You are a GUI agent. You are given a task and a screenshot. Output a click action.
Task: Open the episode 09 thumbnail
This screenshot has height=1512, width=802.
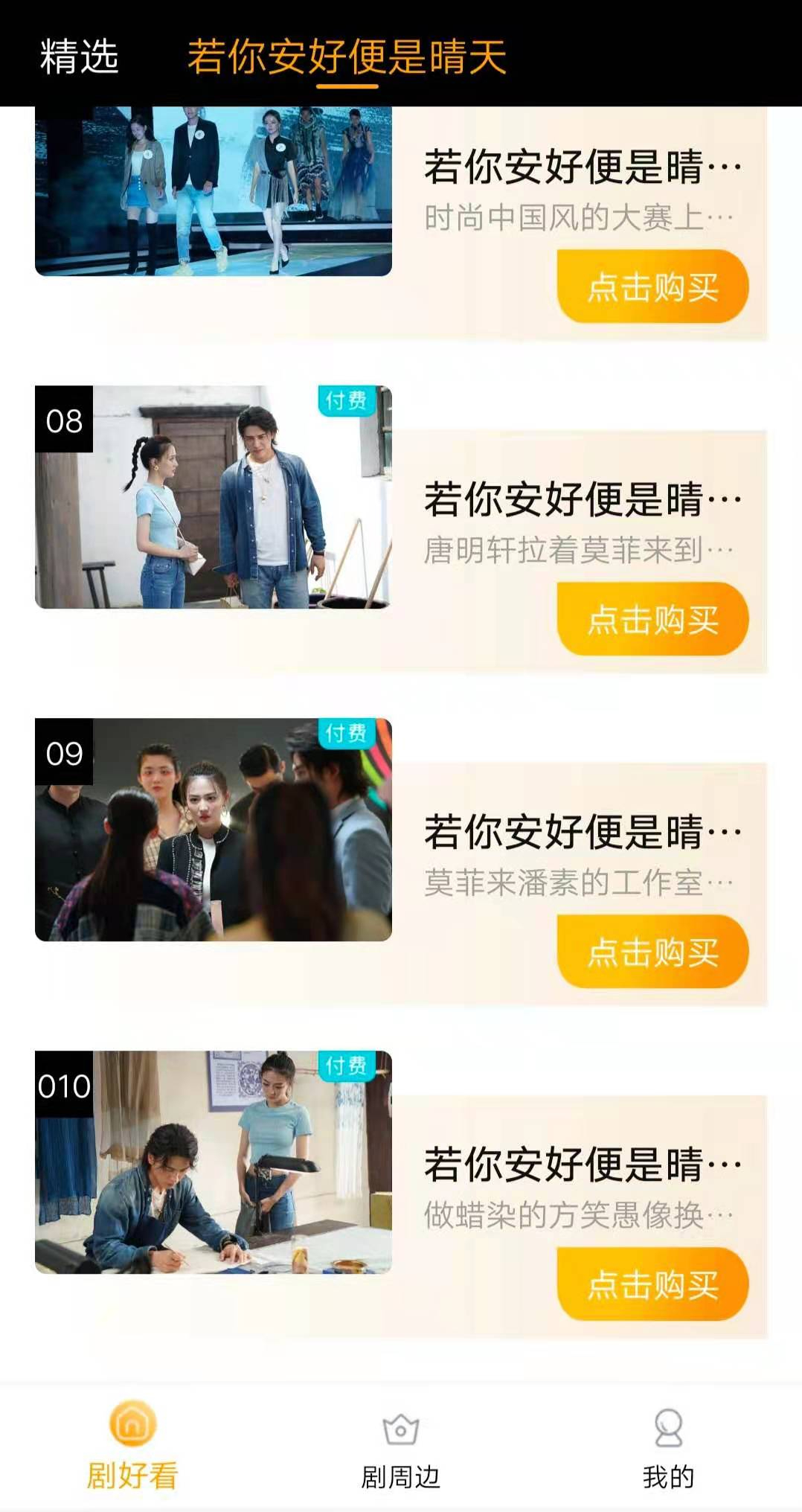click(x=214, y=830)
